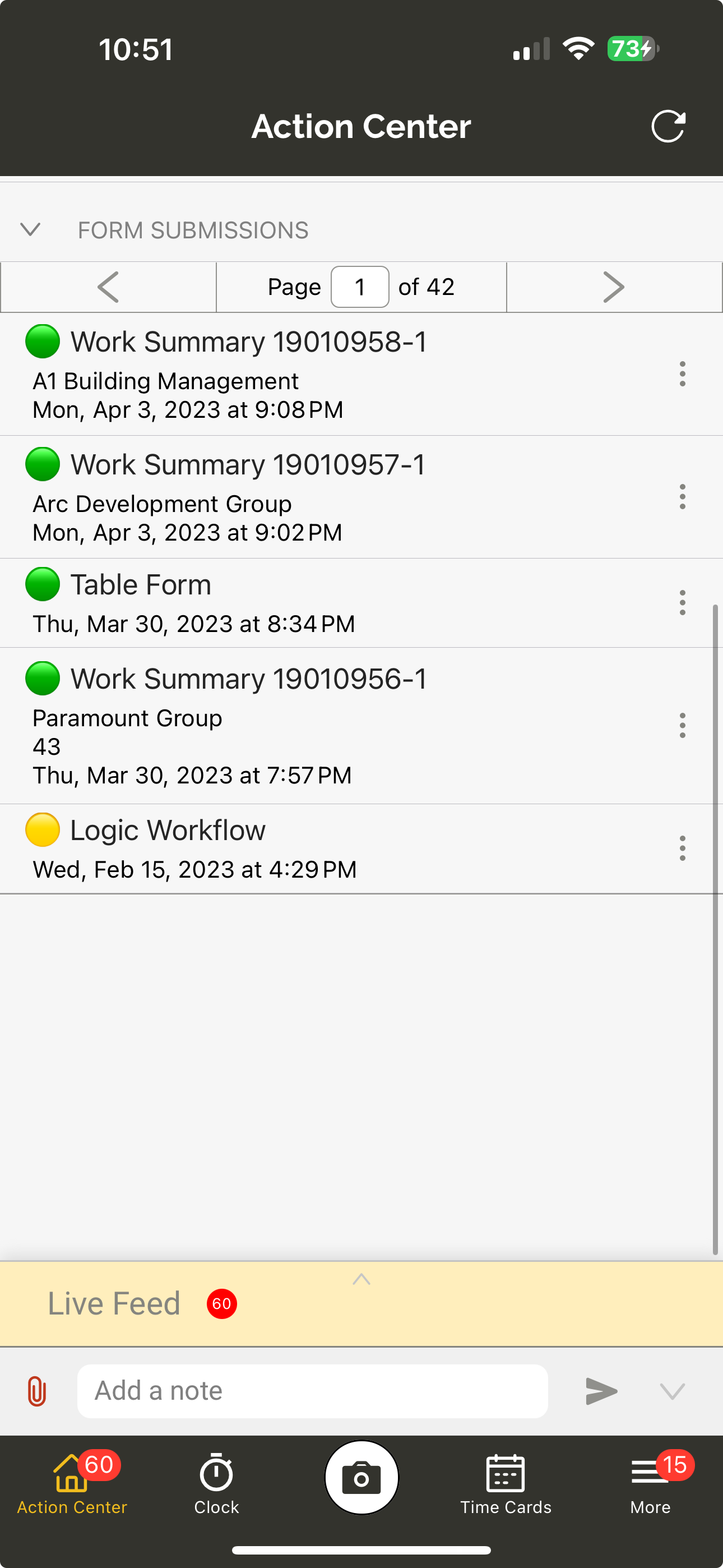Send the note
The width and height of the screenshot is (723, 1568).
point(601,1391)
